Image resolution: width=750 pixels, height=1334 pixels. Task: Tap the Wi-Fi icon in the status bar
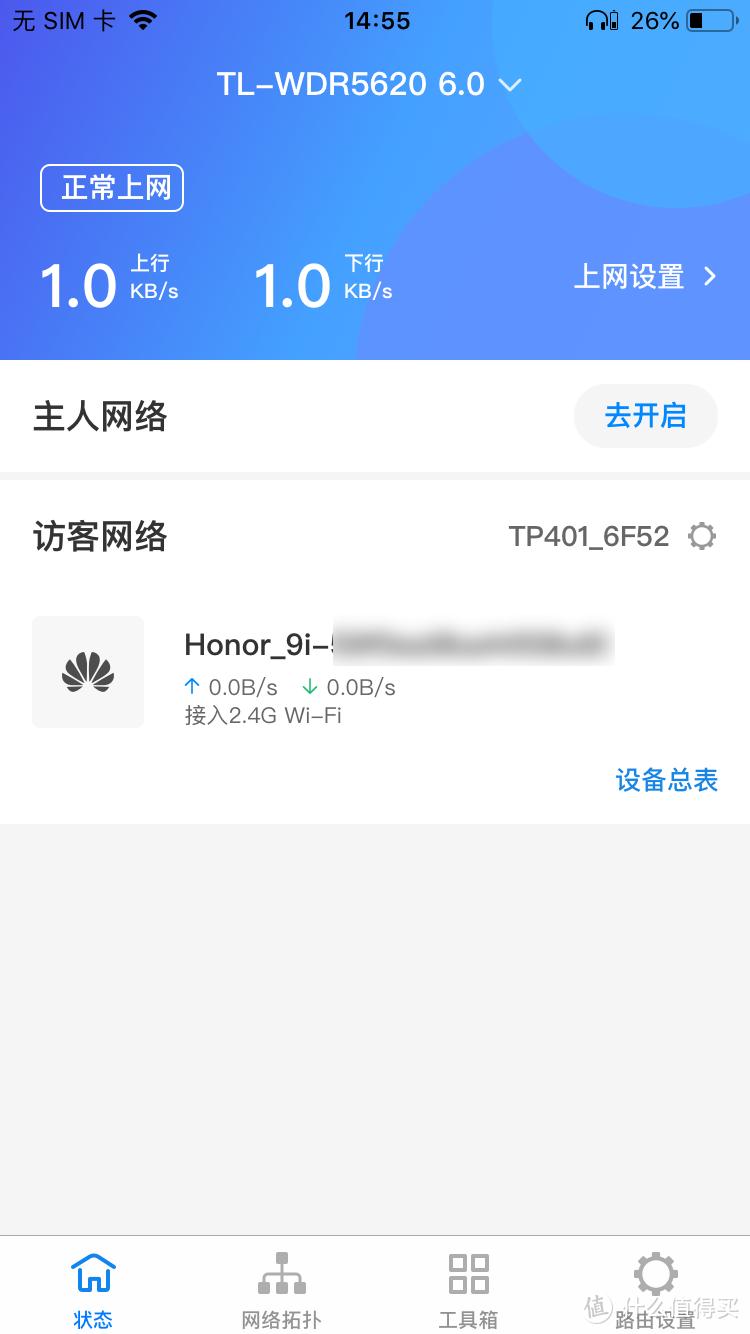coord(142,18)
